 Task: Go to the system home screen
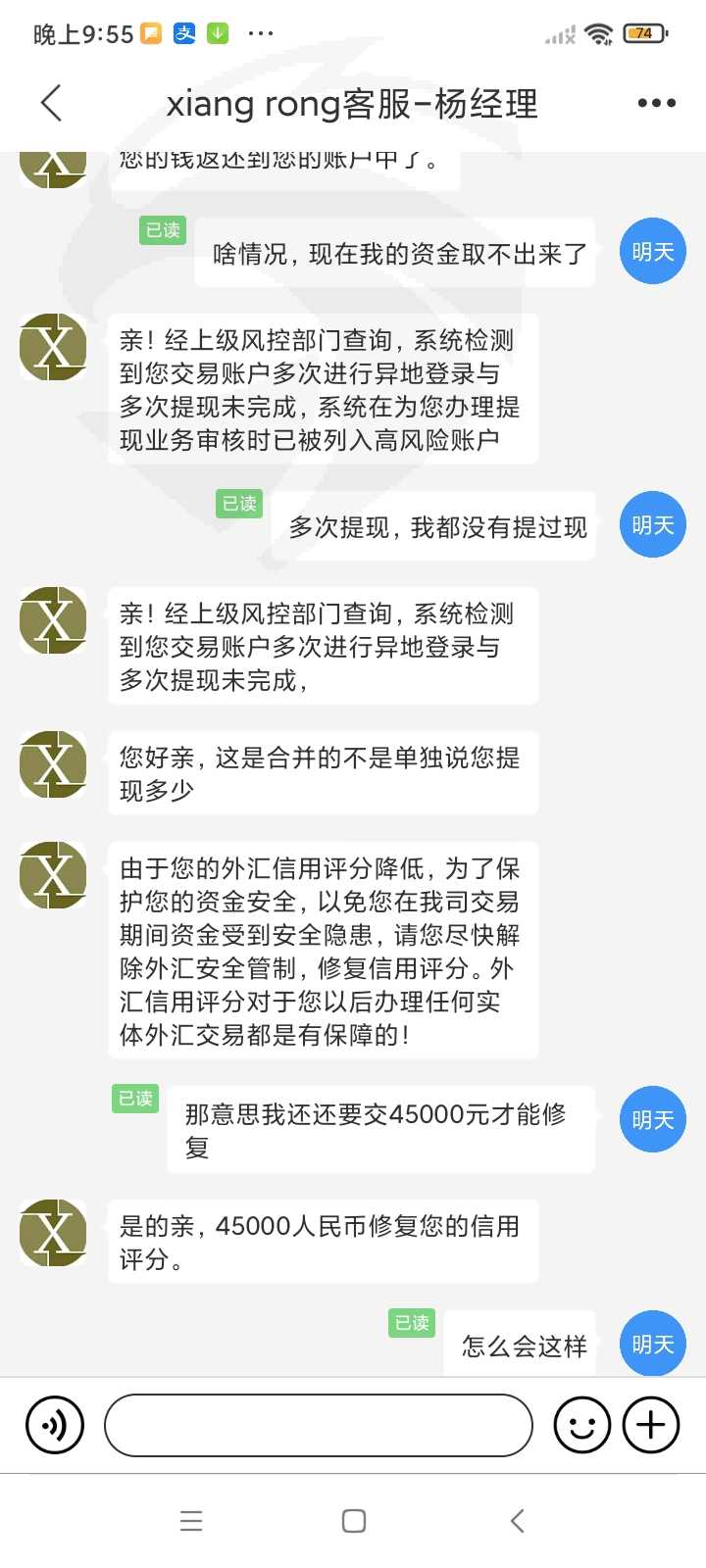pos(354,1521)
